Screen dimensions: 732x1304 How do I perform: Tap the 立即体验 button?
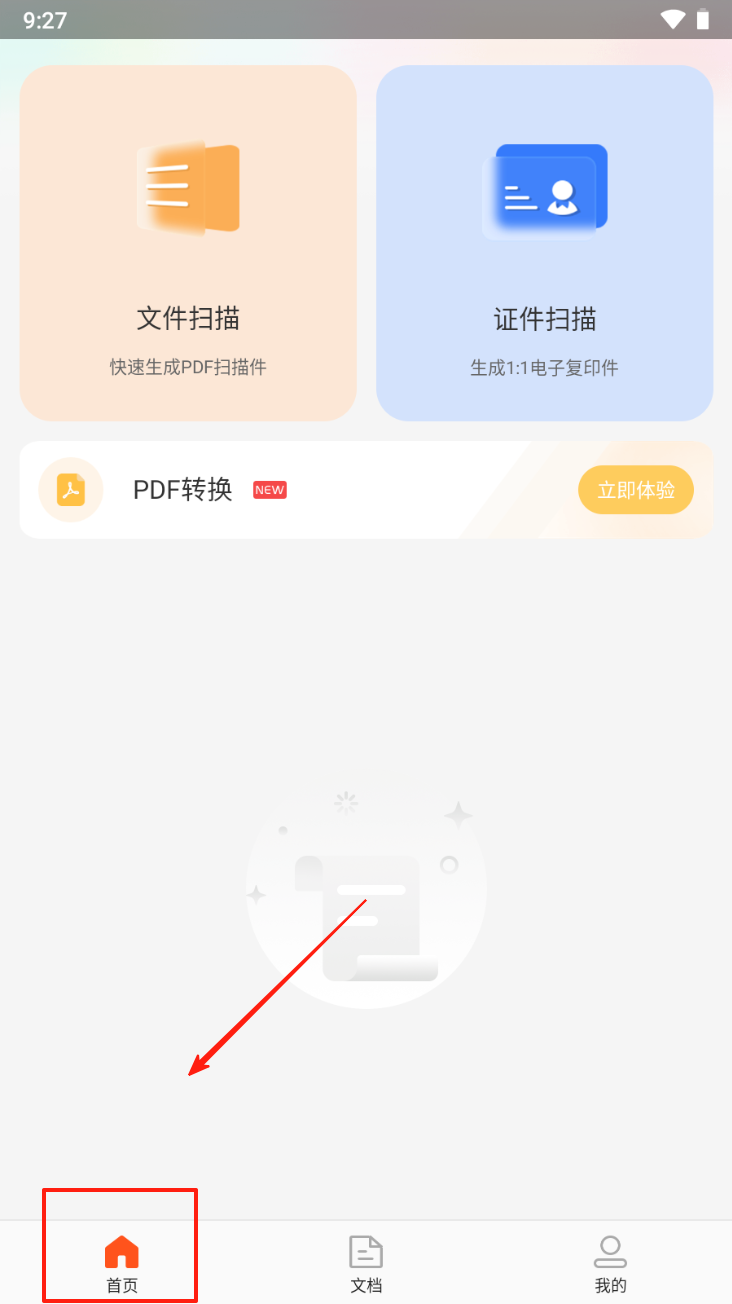[x=635, y=490]
